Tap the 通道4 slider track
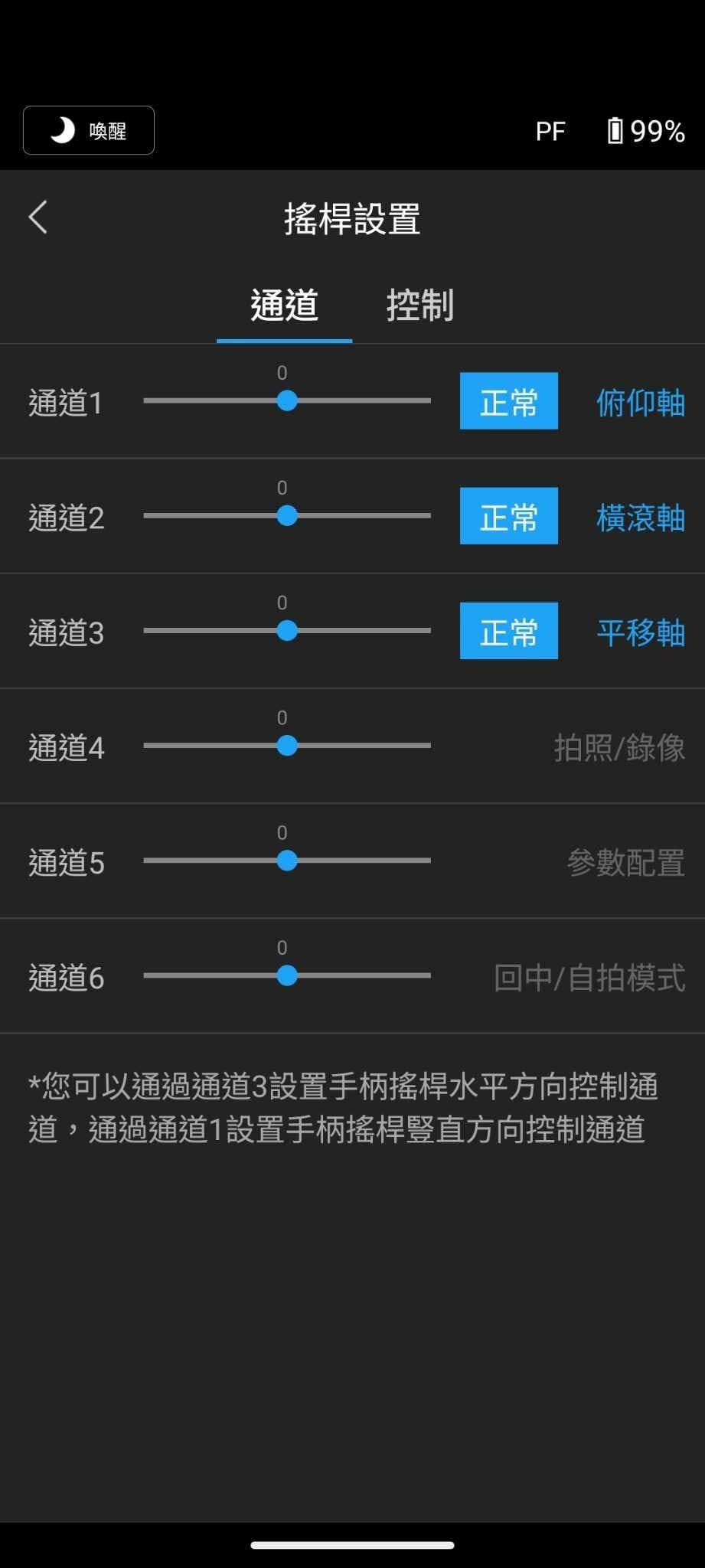 pos(286,745)
